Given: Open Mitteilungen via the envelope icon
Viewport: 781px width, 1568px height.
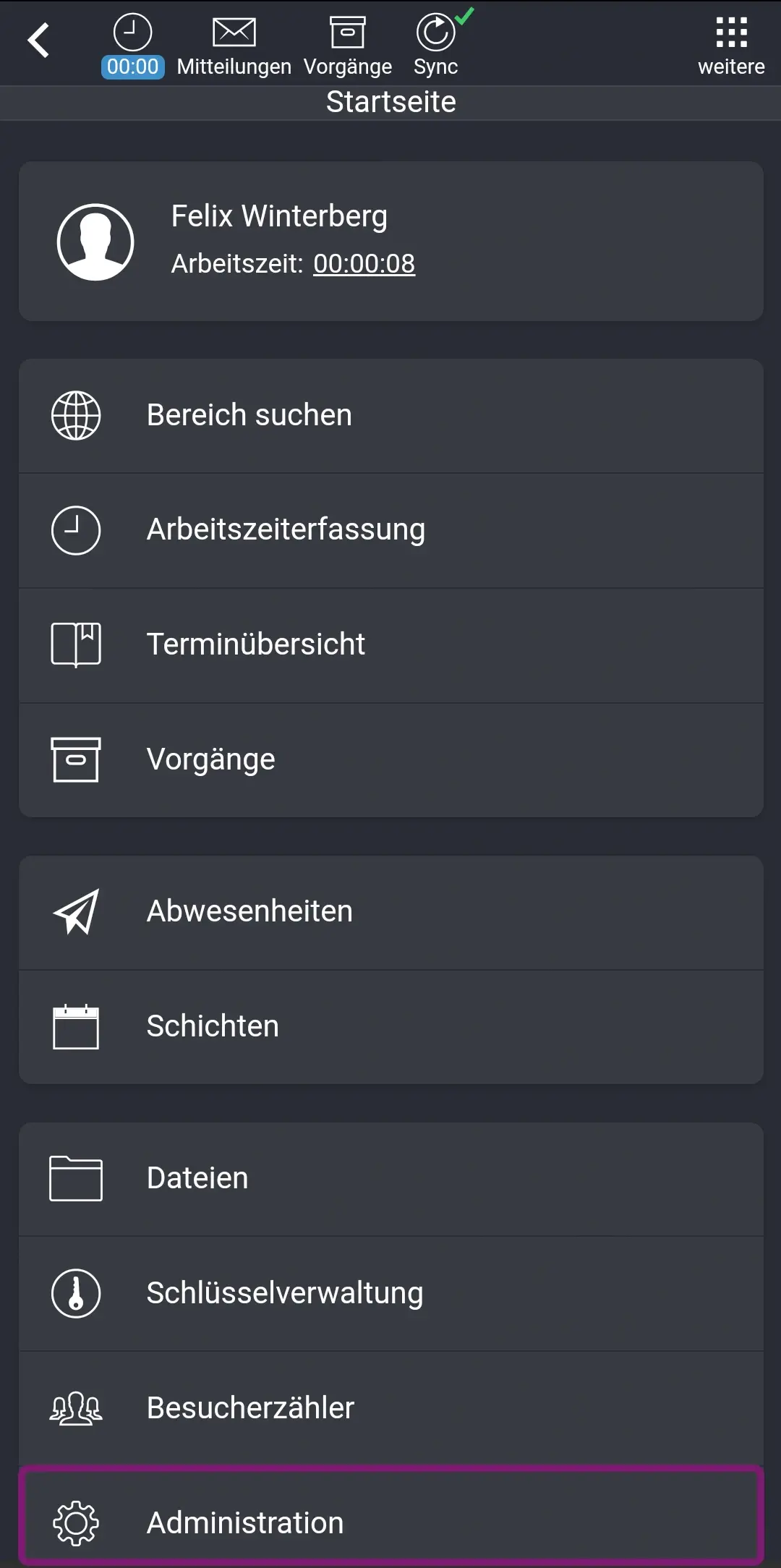Looking at the screenshot, I should (x=234, y=32).
